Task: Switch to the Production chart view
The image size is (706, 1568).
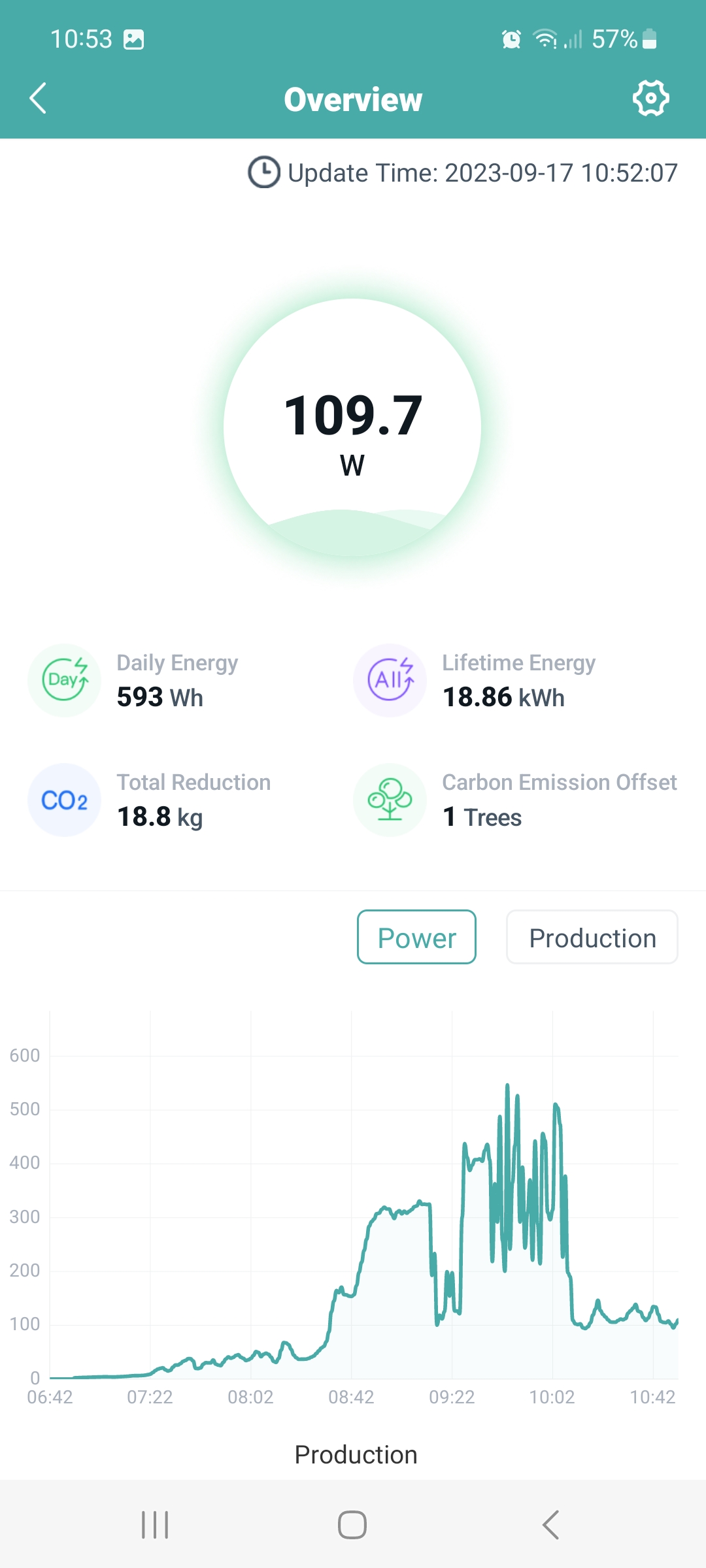Action: coord(592,937)
